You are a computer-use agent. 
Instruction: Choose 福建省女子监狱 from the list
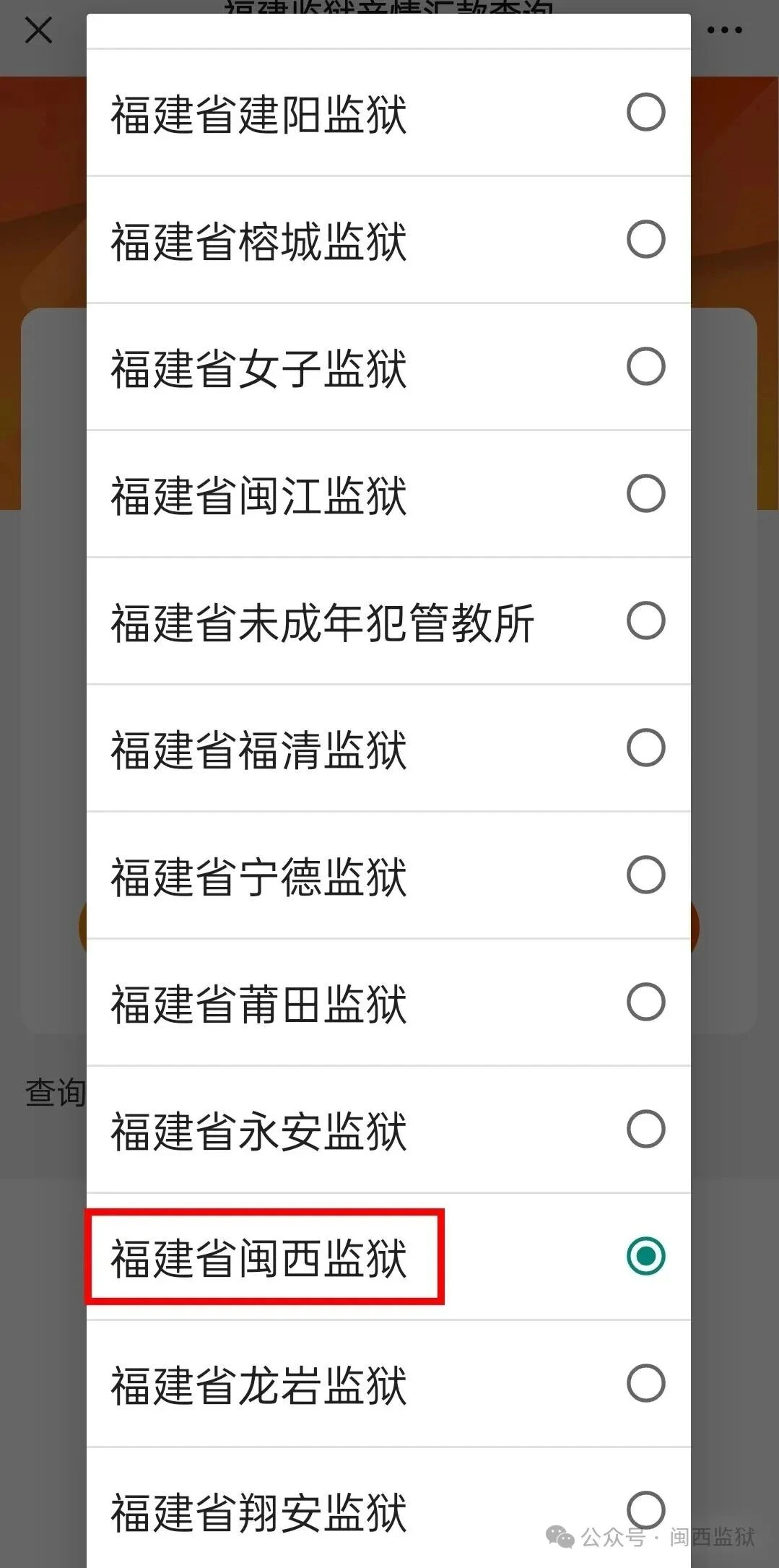645,367
